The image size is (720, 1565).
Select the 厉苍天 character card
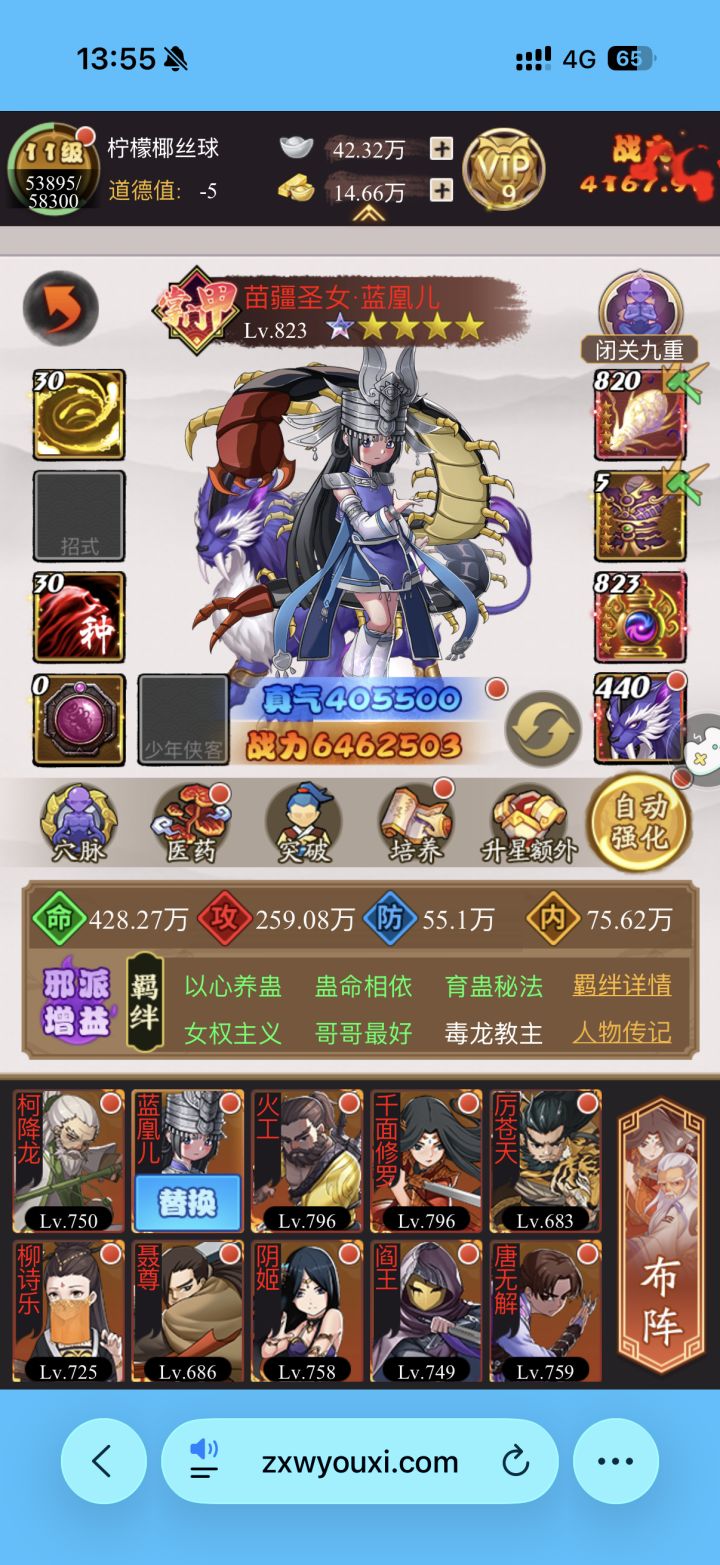pyautogui.click(x=548, y=1160)
